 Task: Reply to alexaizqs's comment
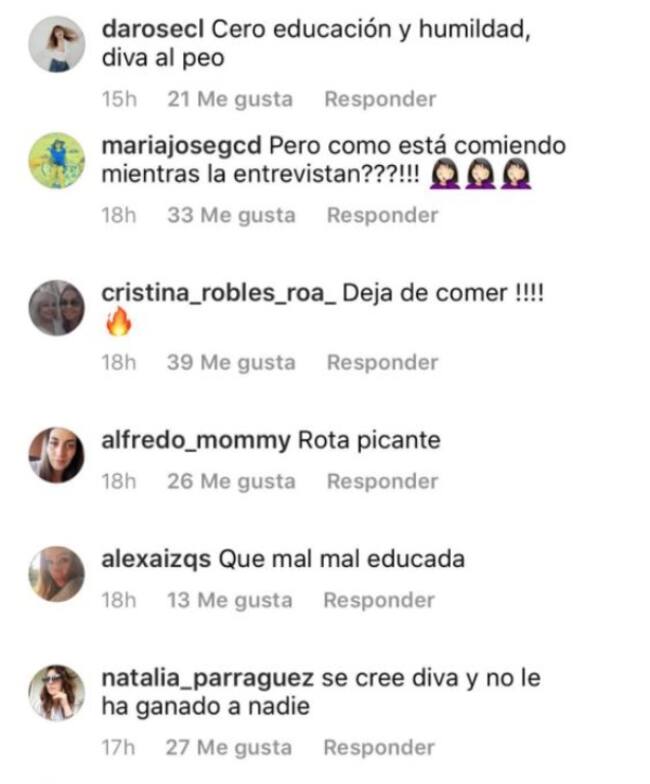[379, 600]
